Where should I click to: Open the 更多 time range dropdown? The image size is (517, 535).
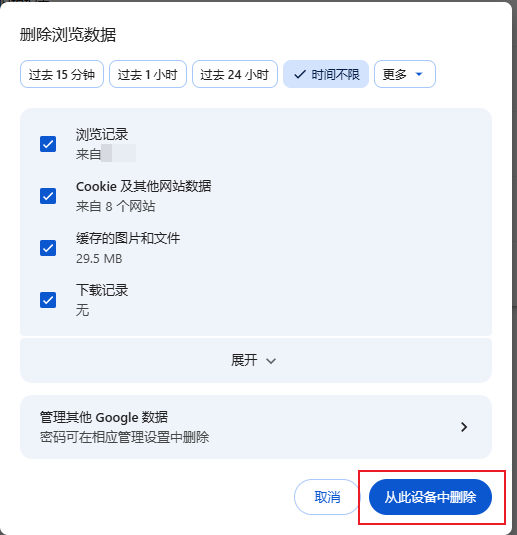405,74
